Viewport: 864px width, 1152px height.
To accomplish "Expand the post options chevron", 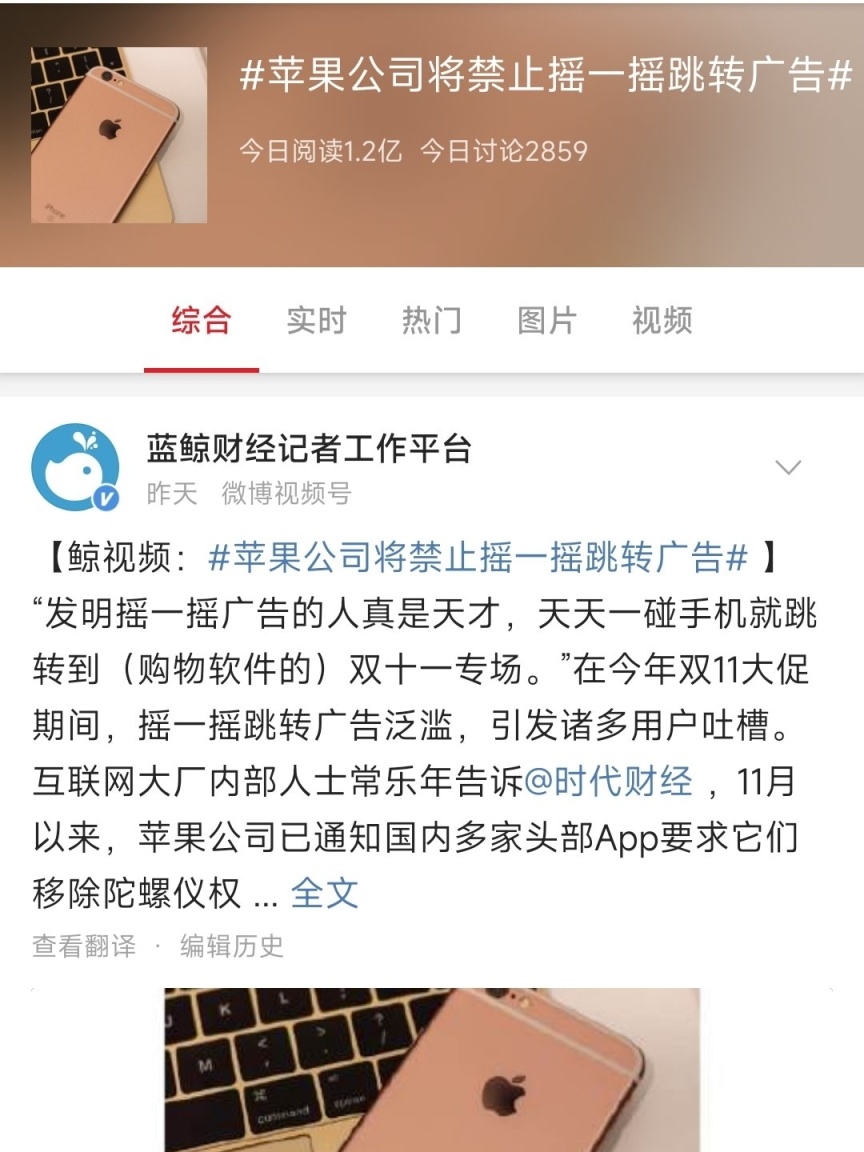I will [788, 467].
